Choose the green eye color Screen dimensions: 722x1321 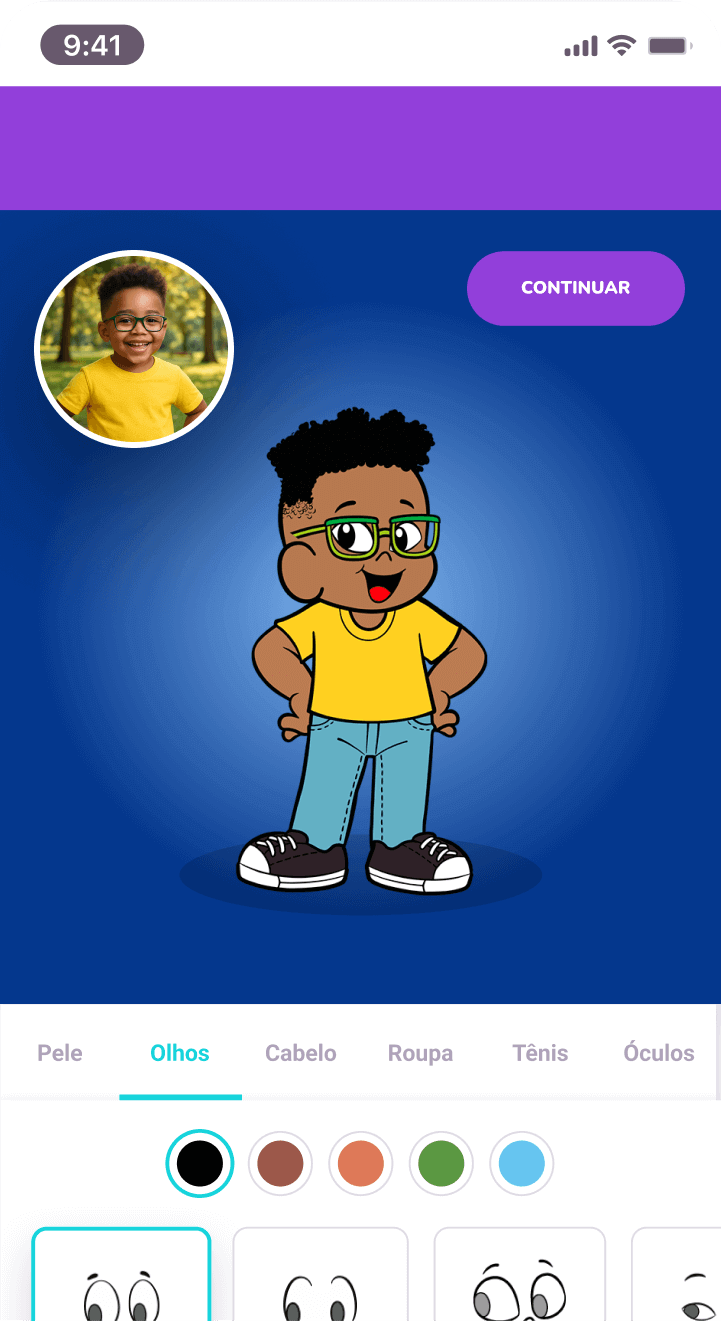tap(441, 1164)
